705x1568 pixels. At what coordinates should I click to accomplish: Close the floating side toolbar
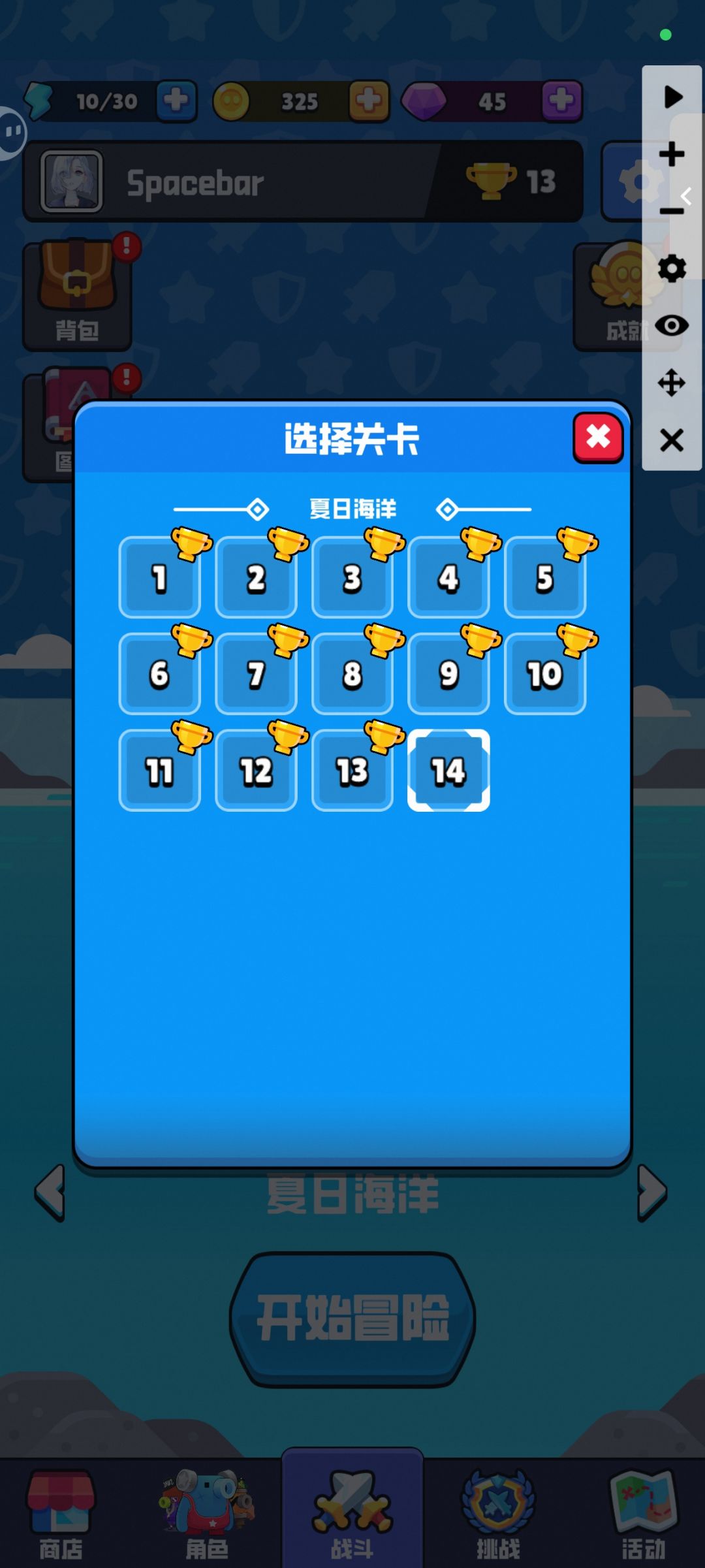click(x=672, y=440)
